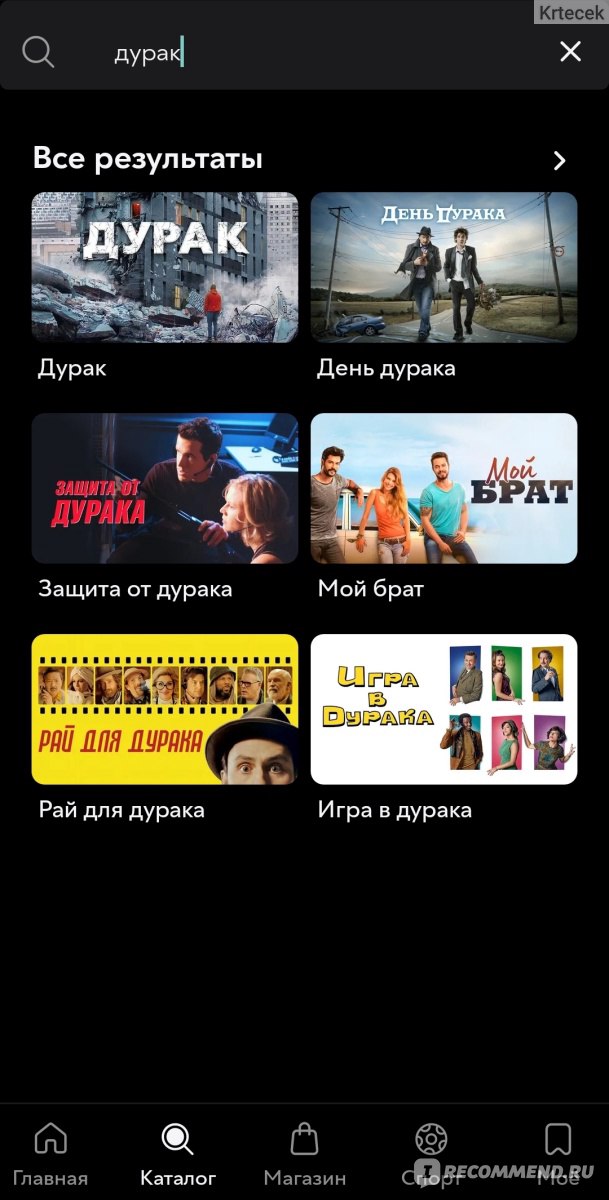The height and width of the screenshot is (1200, 609).
Task: Go to the Магазин tab
Action: click(x=304, y=1155)
